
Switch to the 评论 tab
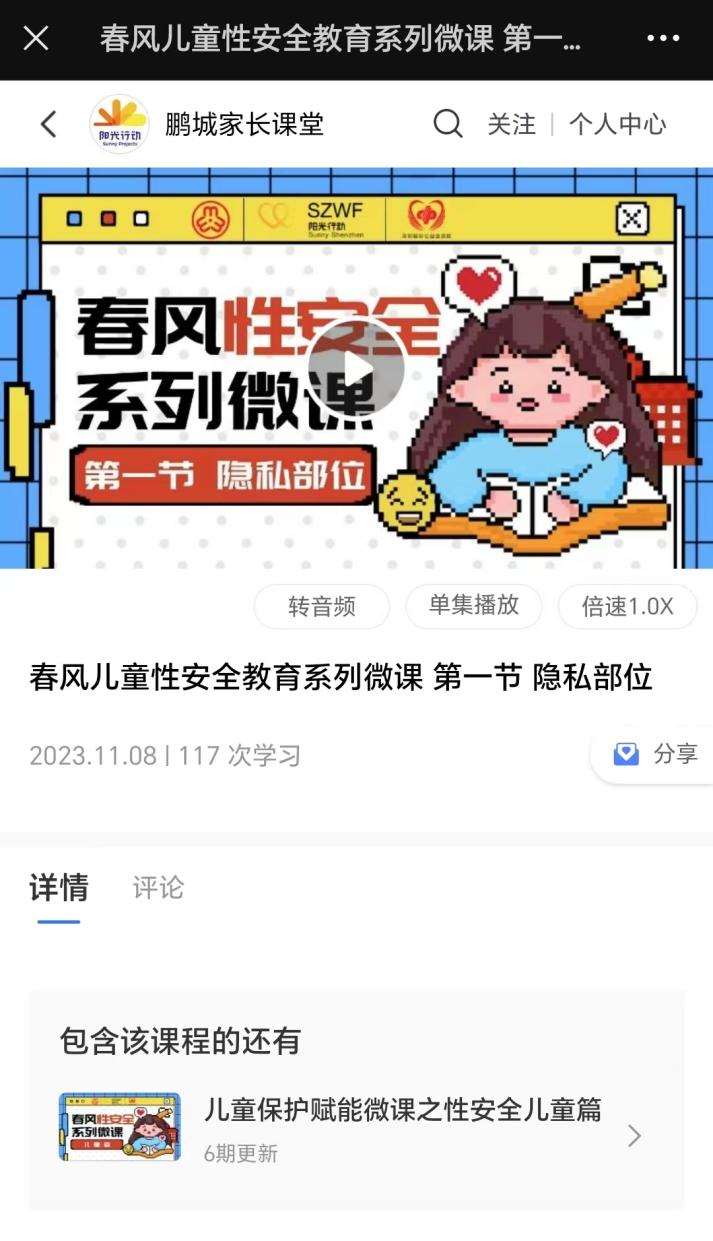158,888
